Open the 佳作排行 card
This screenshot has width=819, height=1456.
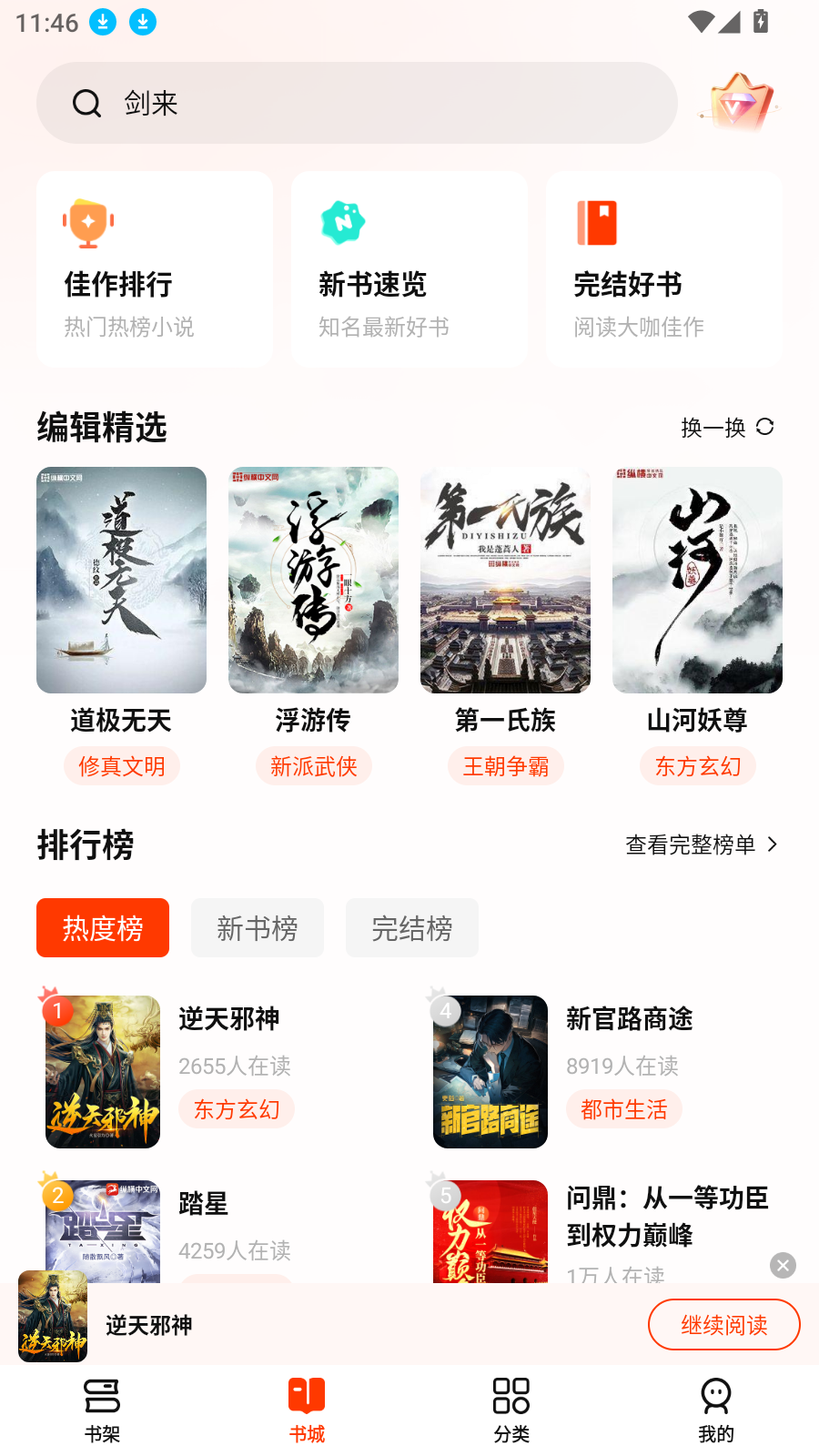coord(155,269)
